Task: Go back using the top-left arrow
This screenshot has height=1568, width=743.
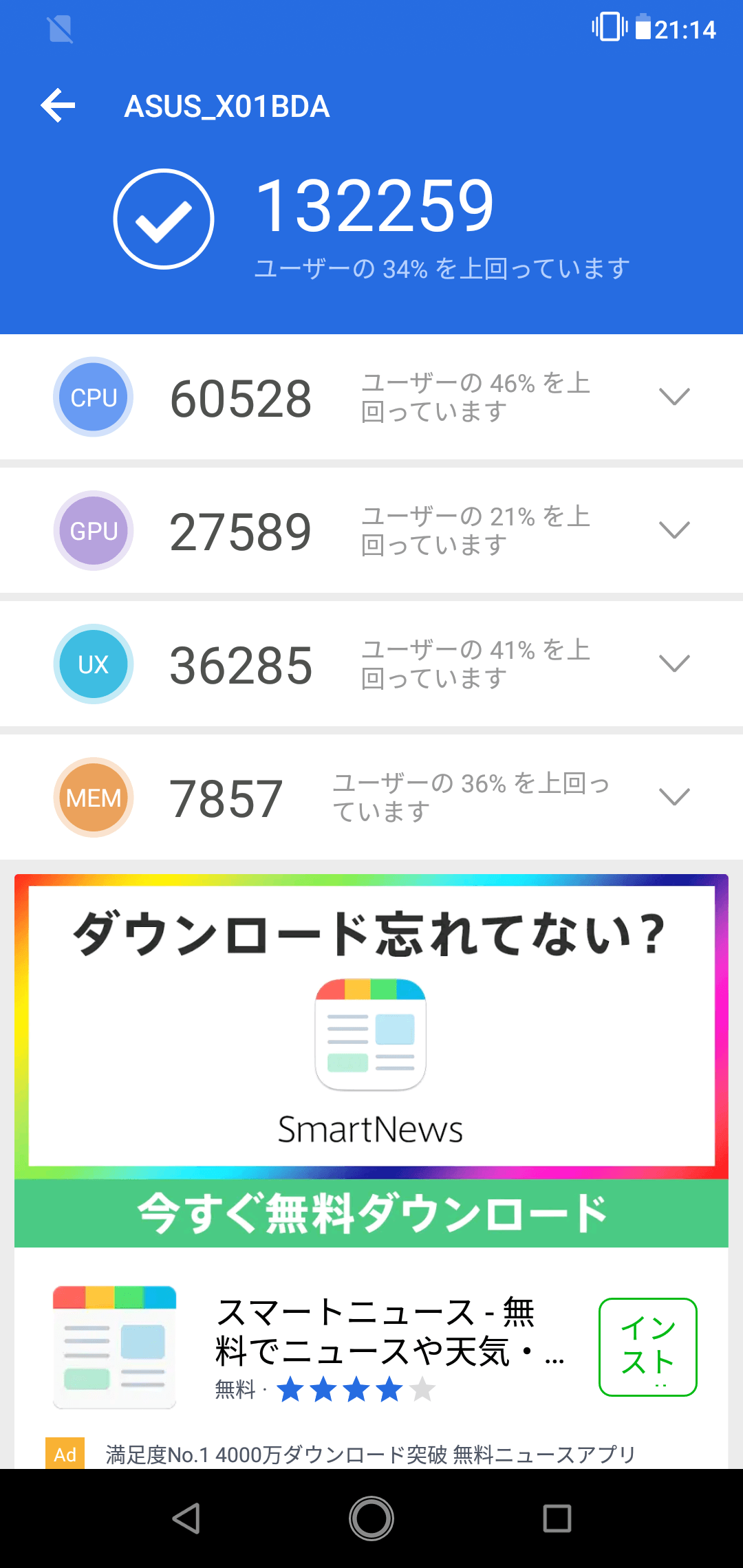Action: point(58,106)
